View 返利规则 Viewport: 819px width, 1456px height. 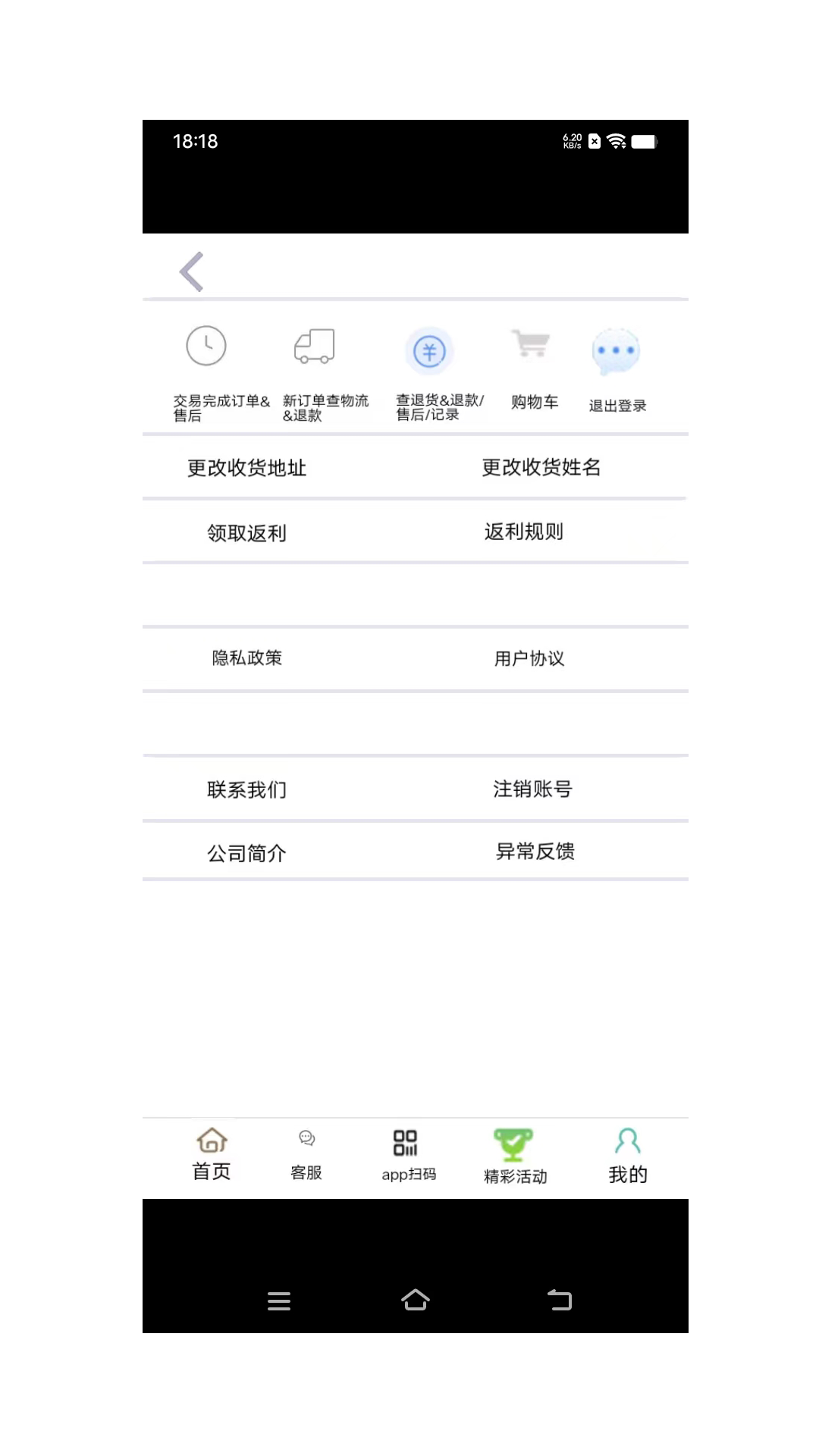point(524,532)
